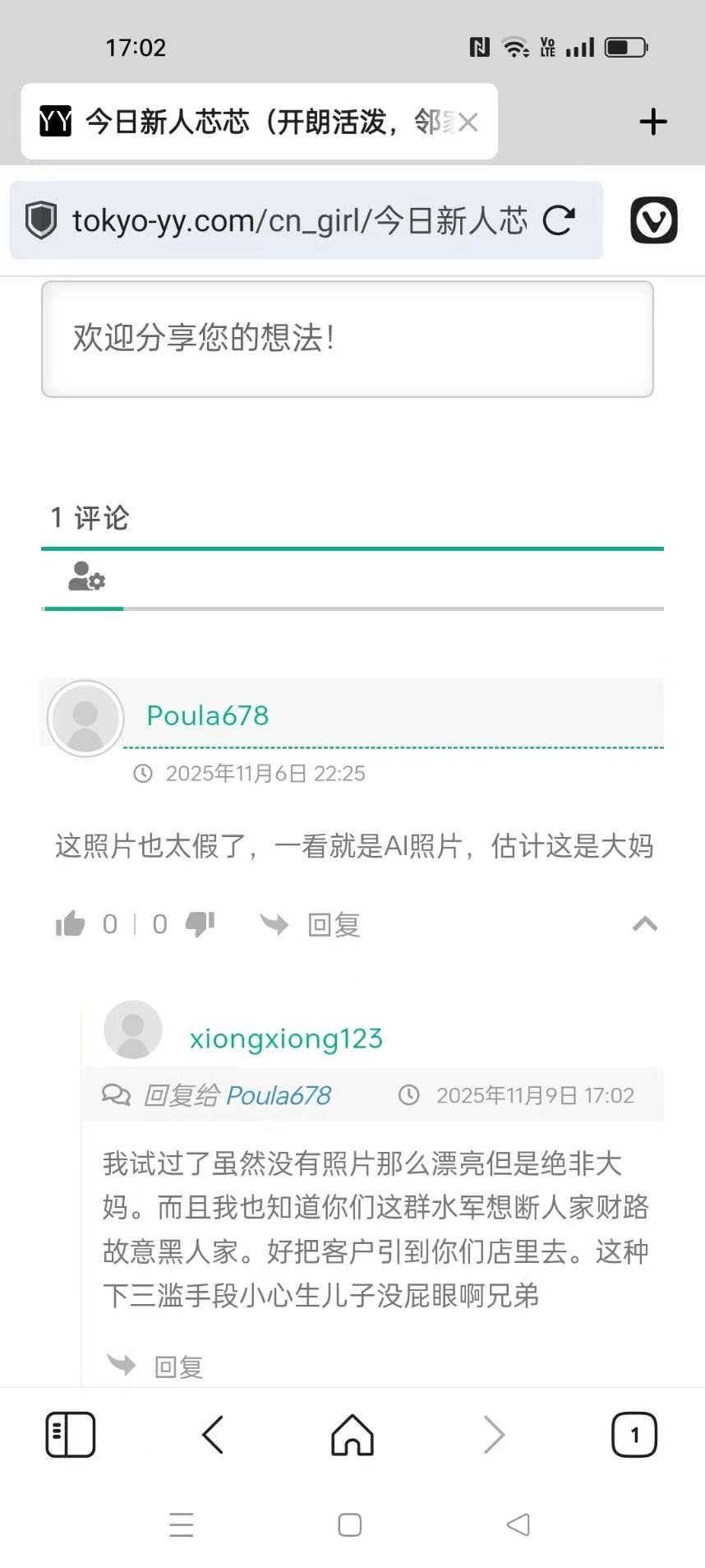Open the tab switcher

click(634, 1435)
